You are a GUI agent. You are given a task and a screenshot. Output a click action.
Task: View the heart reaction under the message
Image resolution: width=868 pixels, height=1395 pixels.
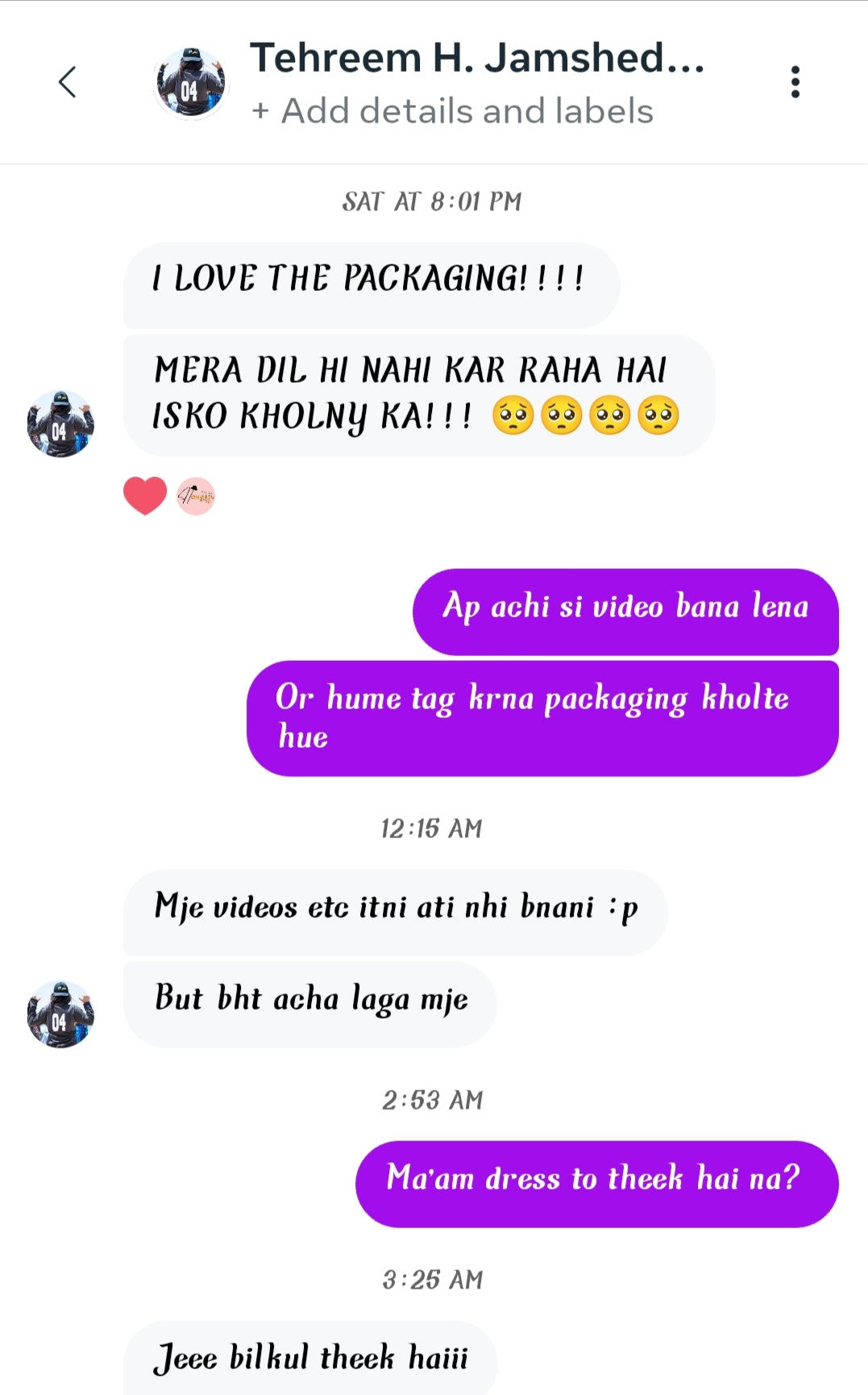click(145, 495)
